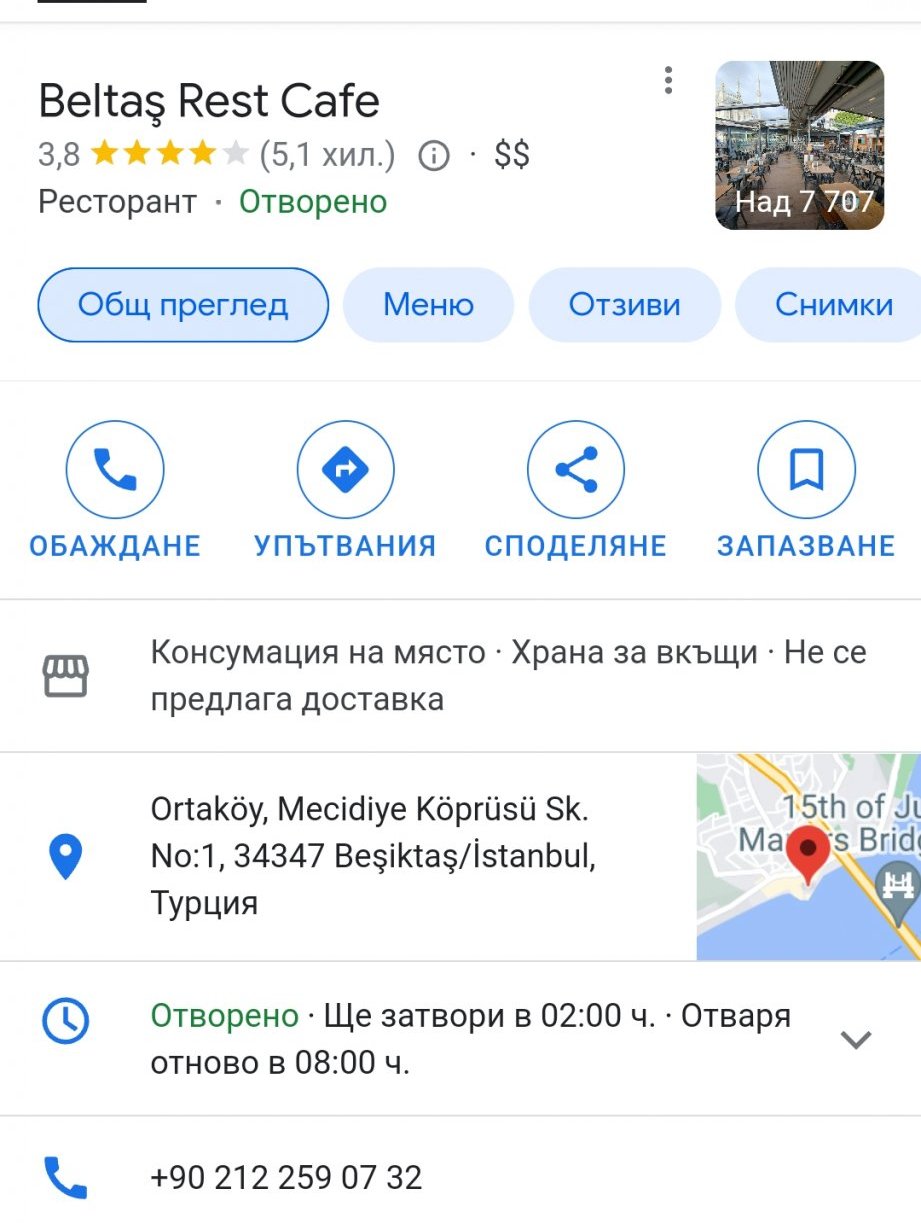
Task: Save the place with Запазване
Action: 806,470
